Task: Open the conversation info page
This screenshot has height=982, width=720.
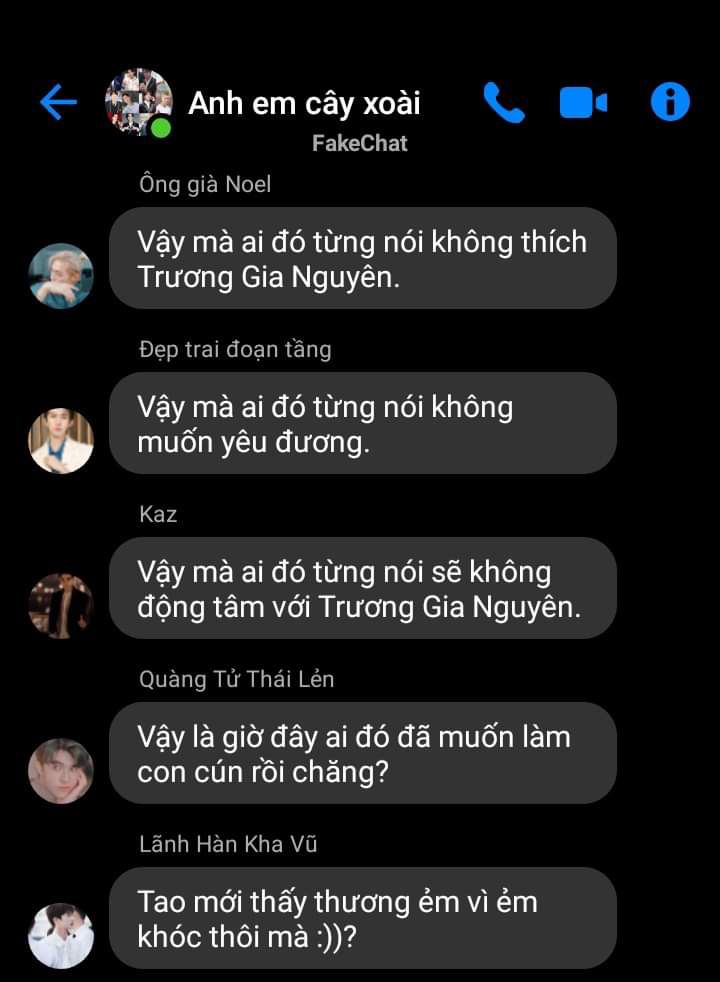Action: pyautogui.click(x=670, y=102)
